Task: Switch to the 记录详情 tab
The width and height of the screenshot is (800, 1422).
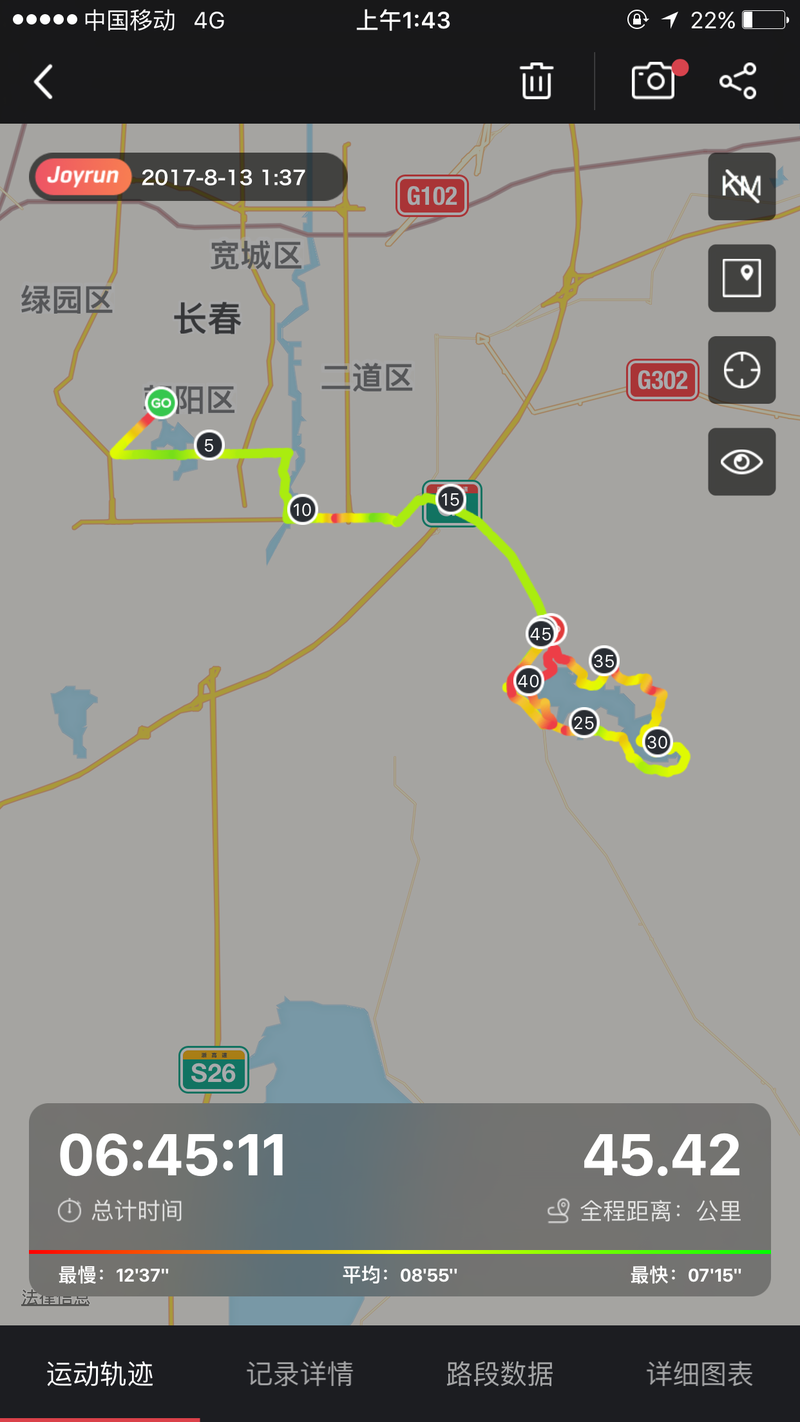Action: pos(300,1374)
